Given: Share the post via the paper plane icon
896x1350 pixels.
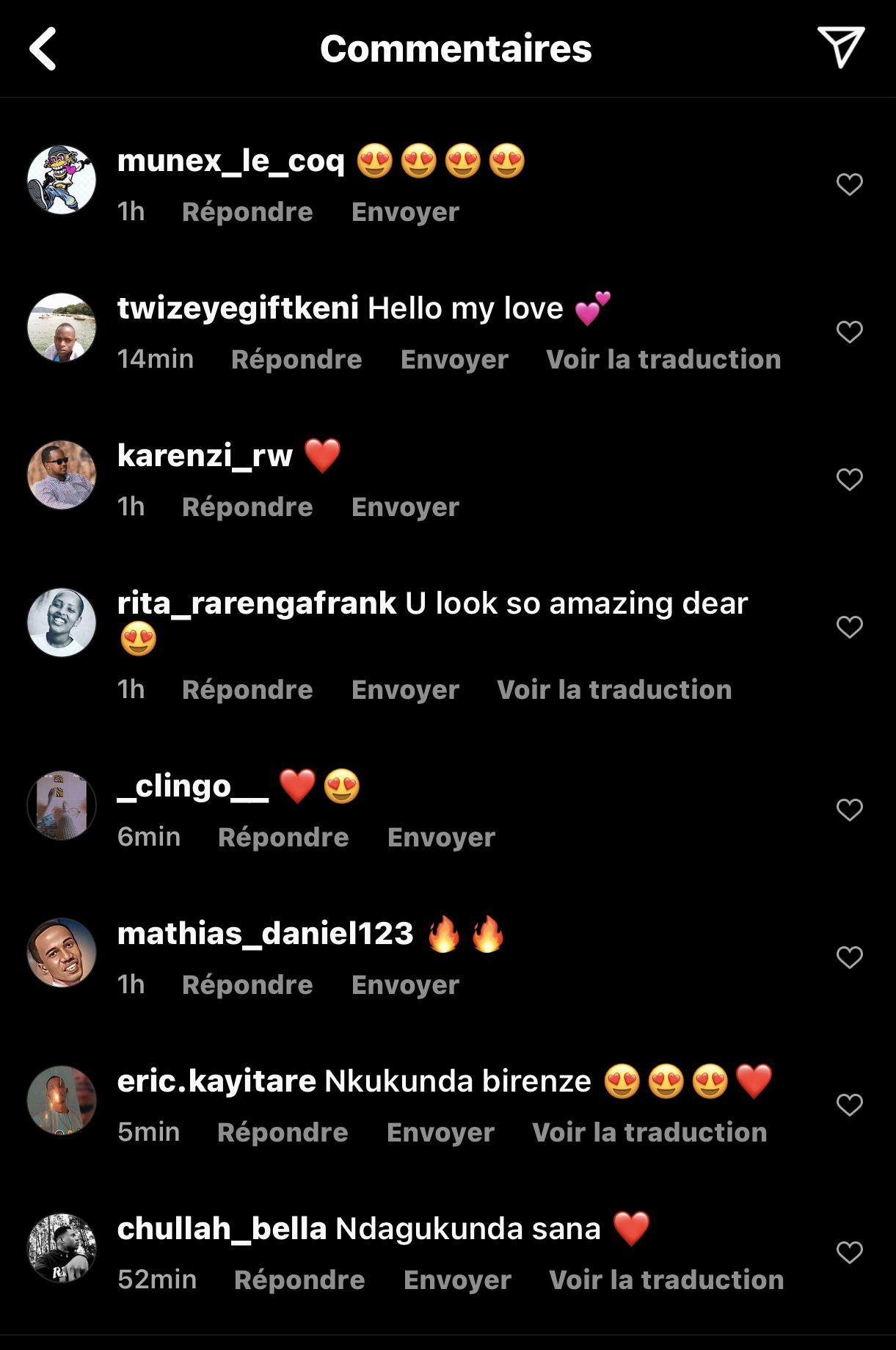Looking at the screenshot, I should (x=840, y=47).
